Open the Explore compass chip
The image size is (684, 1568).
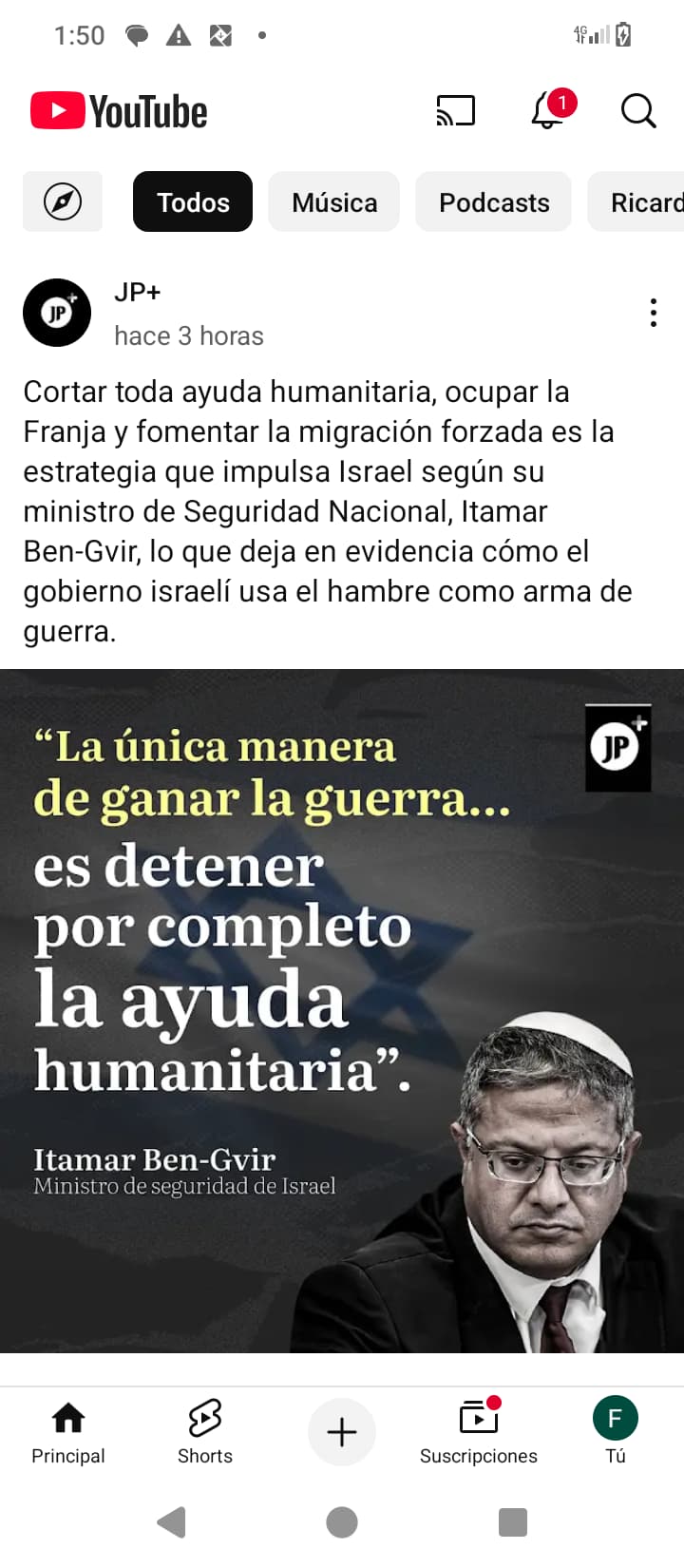point(63,201)
